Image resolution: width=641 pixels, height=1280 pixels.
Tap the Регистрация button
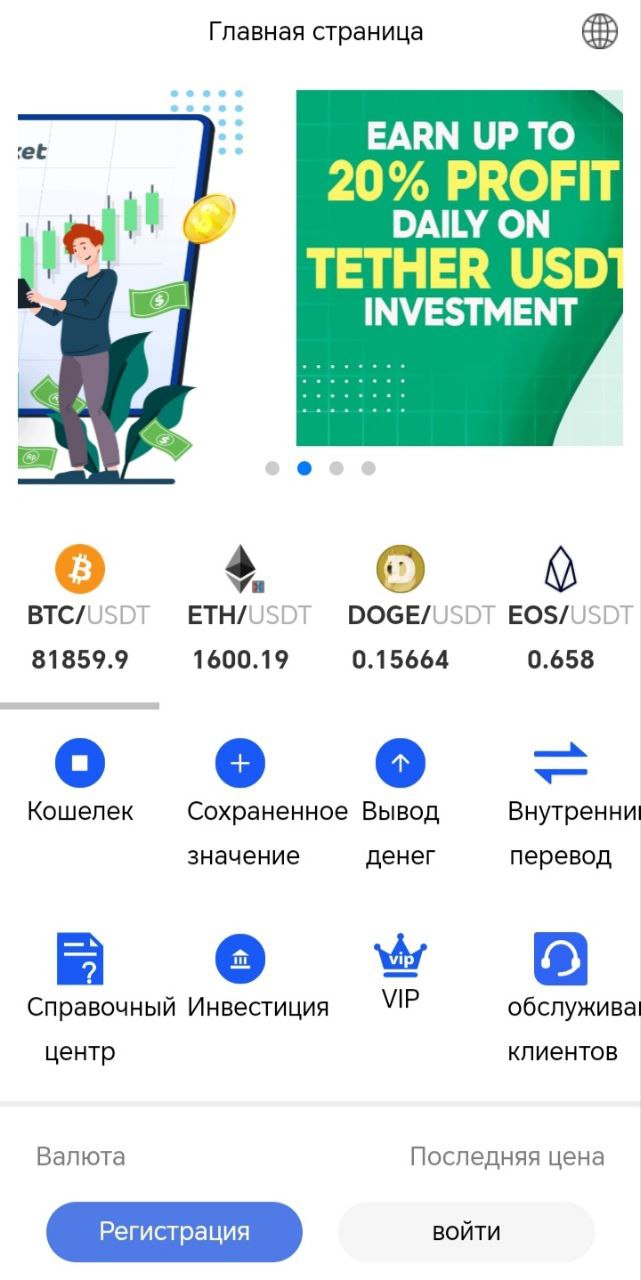tap(174, 1232)
